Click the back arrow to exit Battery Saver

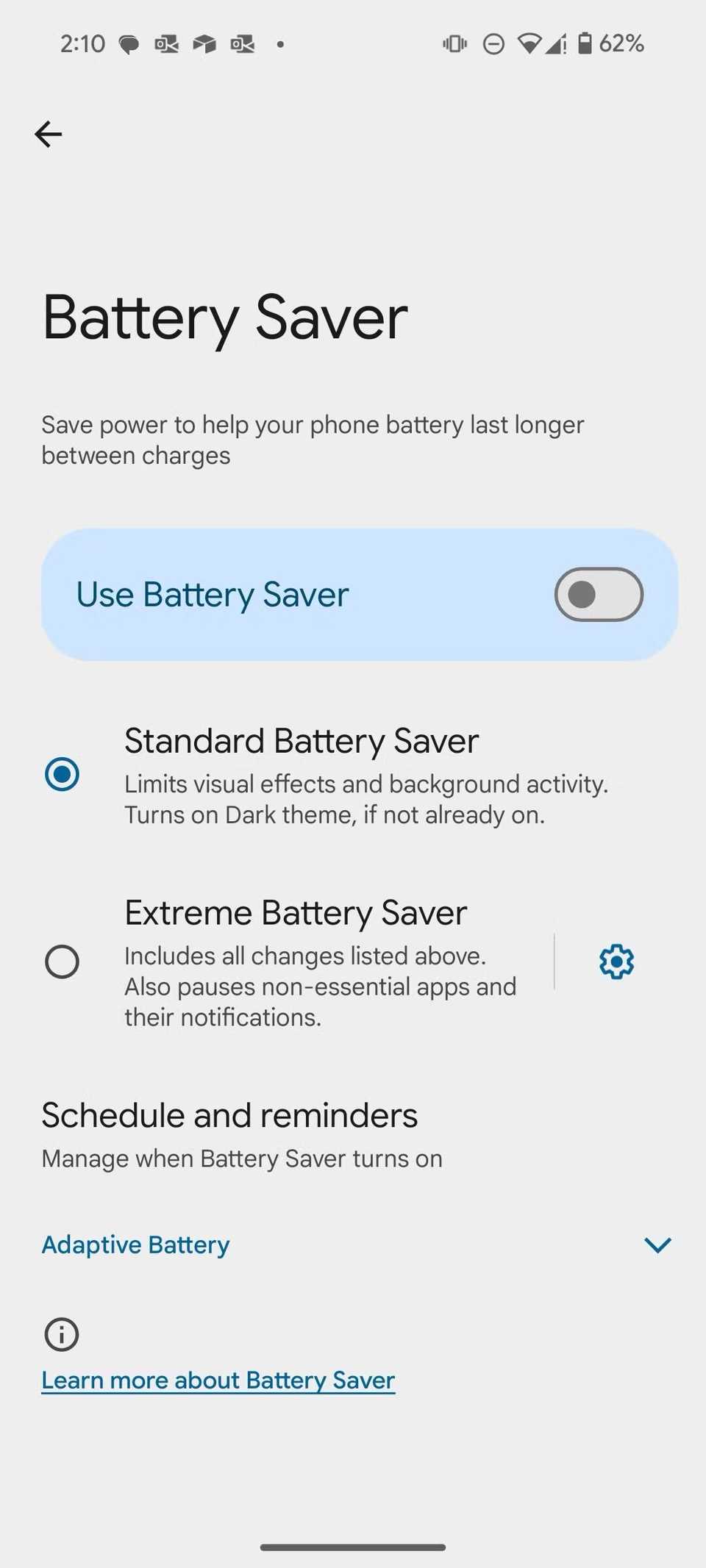(48, 134)
